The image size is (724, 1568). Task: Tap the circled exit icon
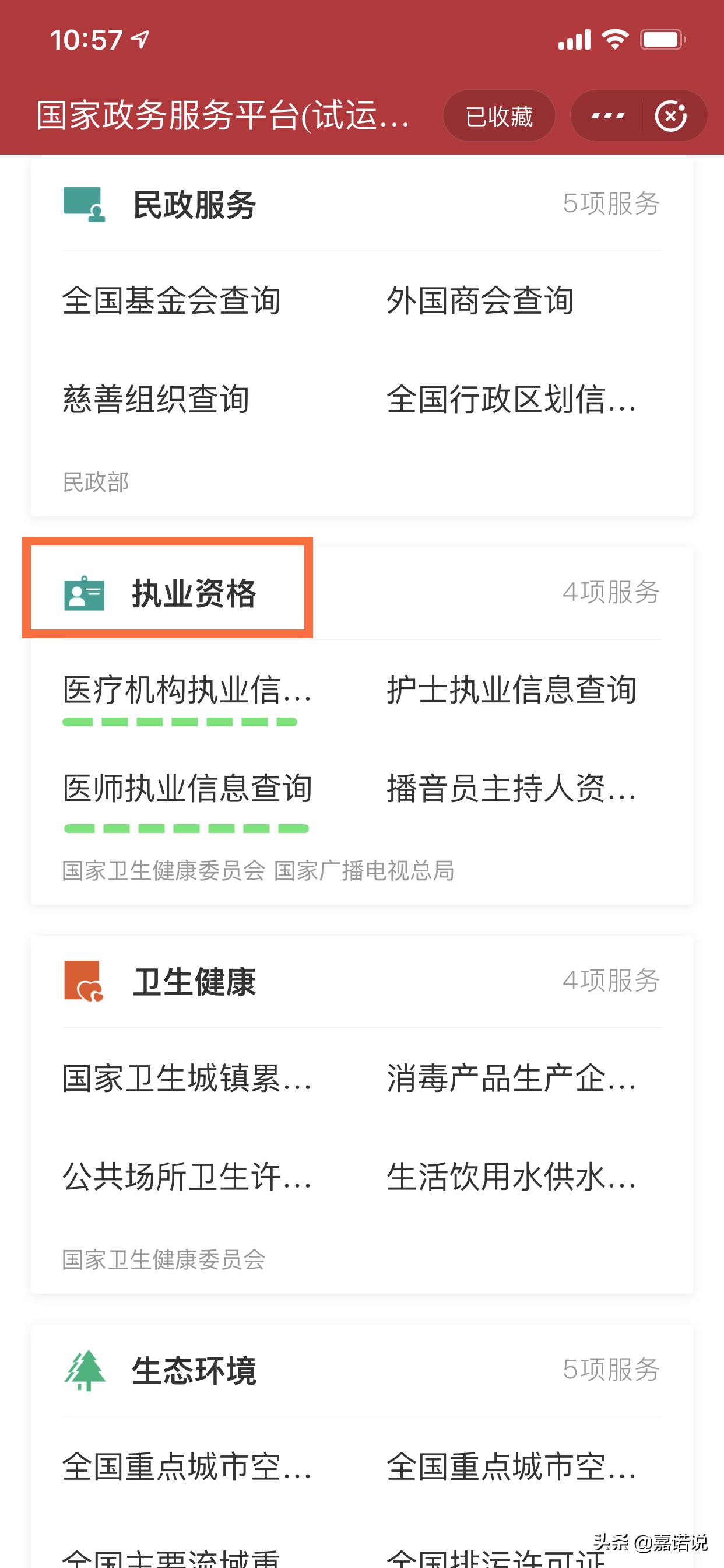[672, 115]
